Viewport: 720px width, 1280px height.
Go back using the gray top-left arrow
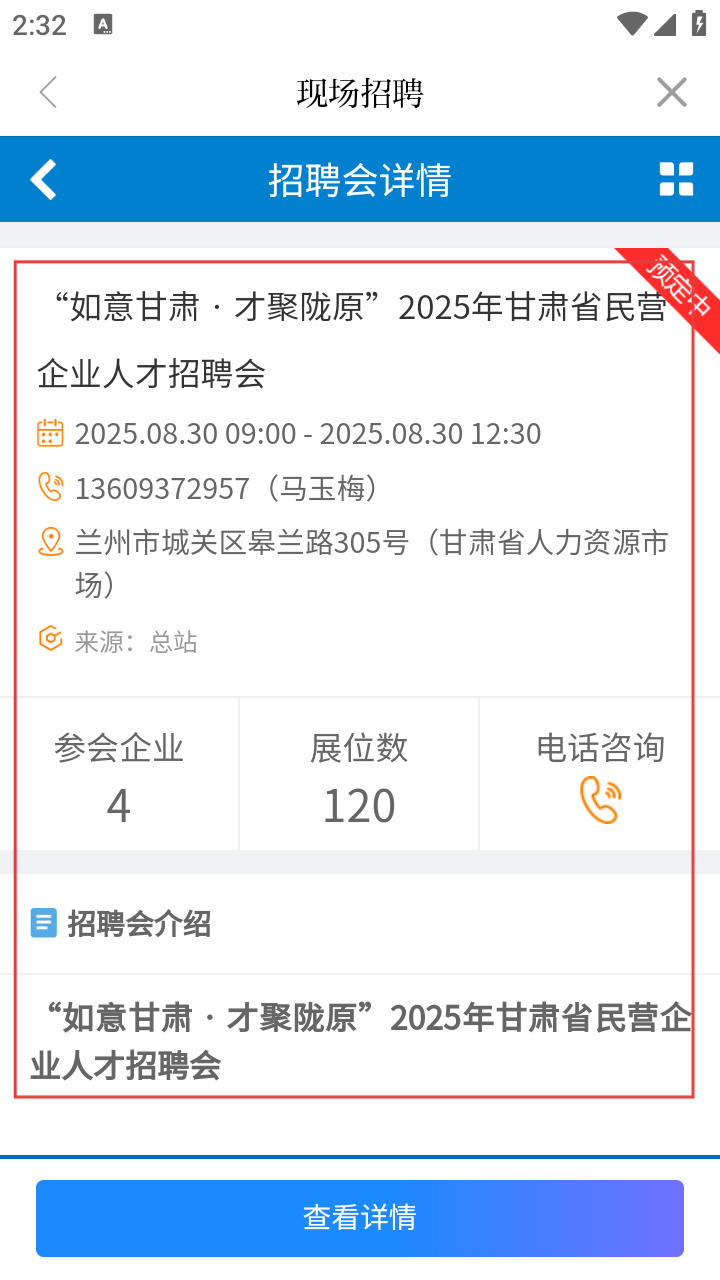48,92
